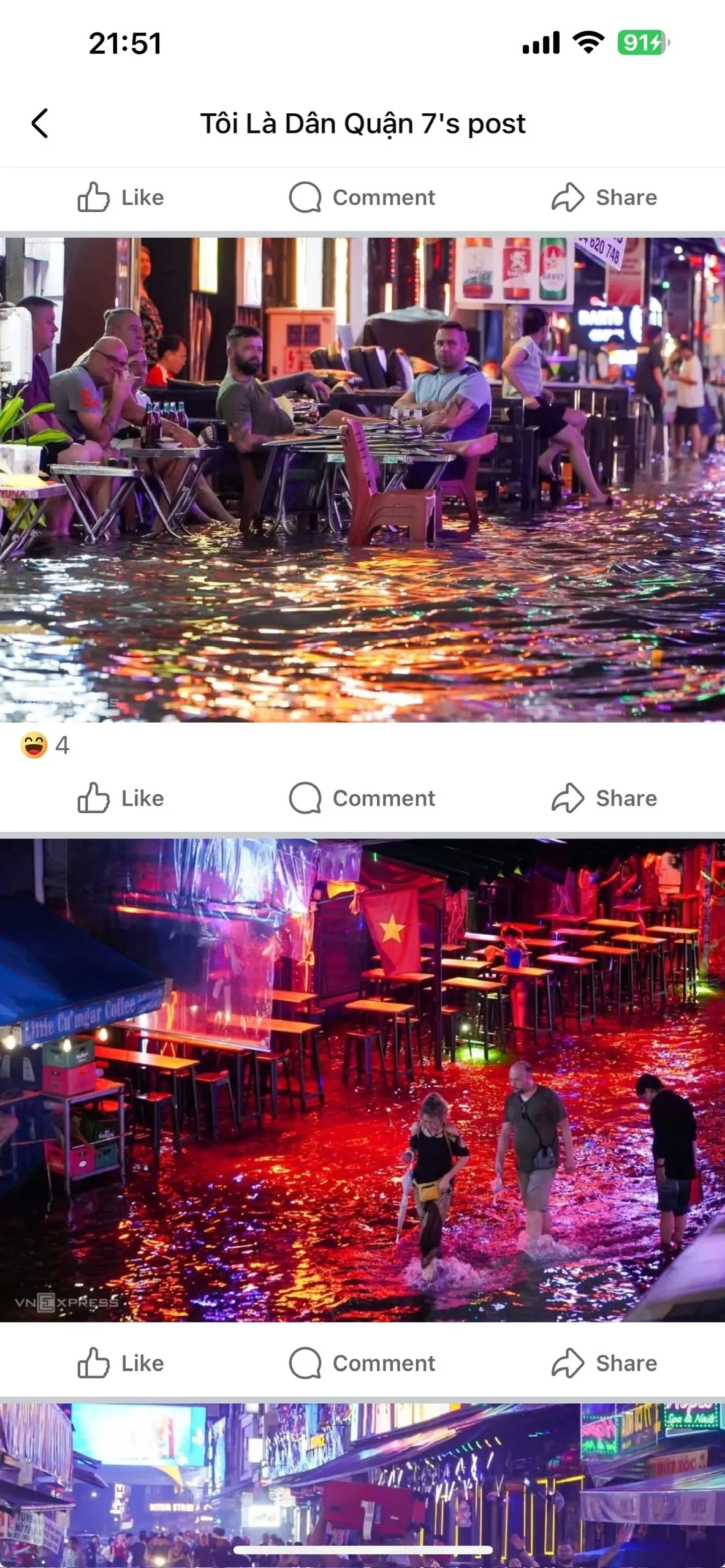Comment on the photo with 4 haha reactions

pyautogui.click(x=362, y=798)
